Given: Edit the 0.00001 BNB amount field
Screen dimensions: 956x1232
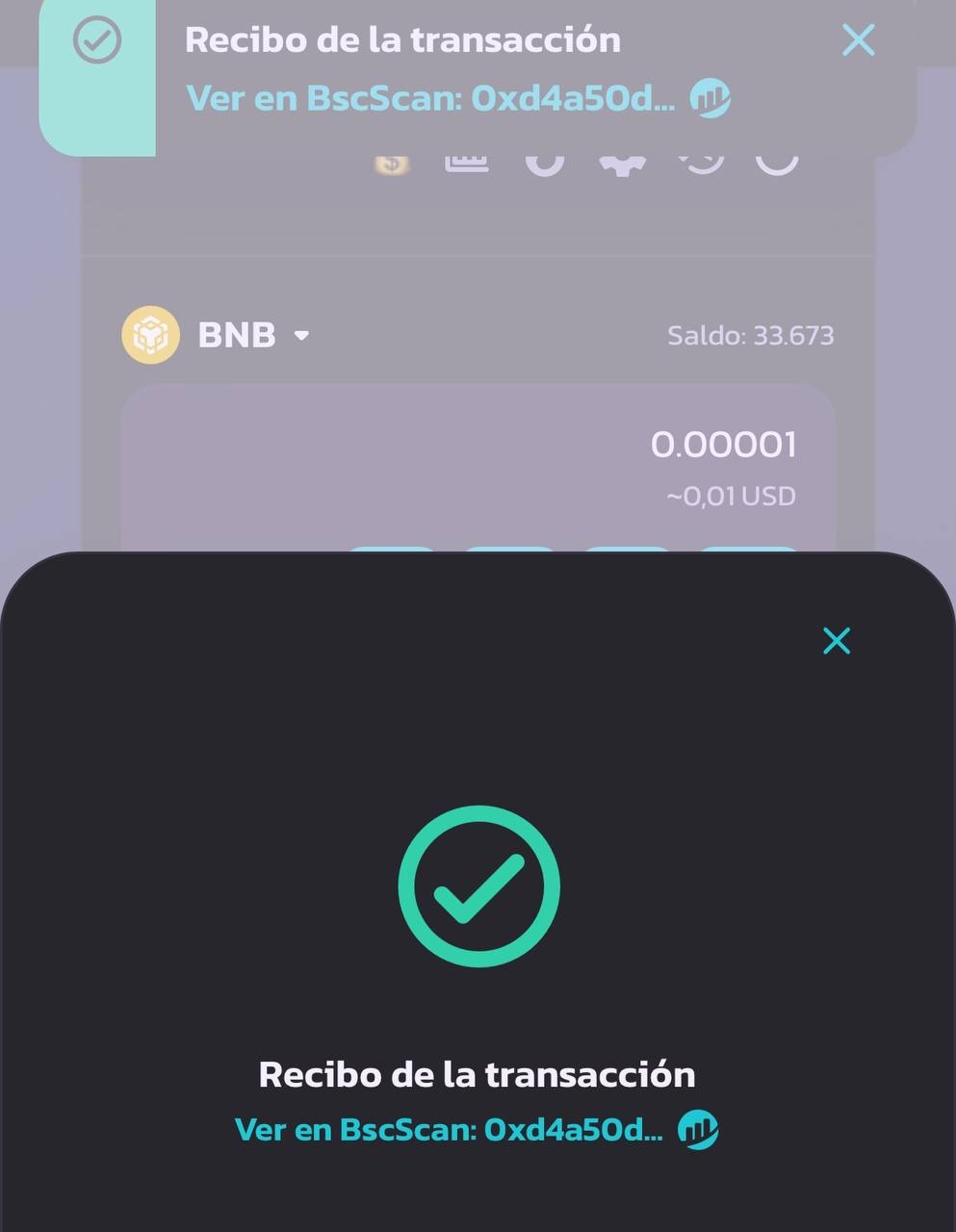Looking at the screenshot, I should click(x=723, y=445).
